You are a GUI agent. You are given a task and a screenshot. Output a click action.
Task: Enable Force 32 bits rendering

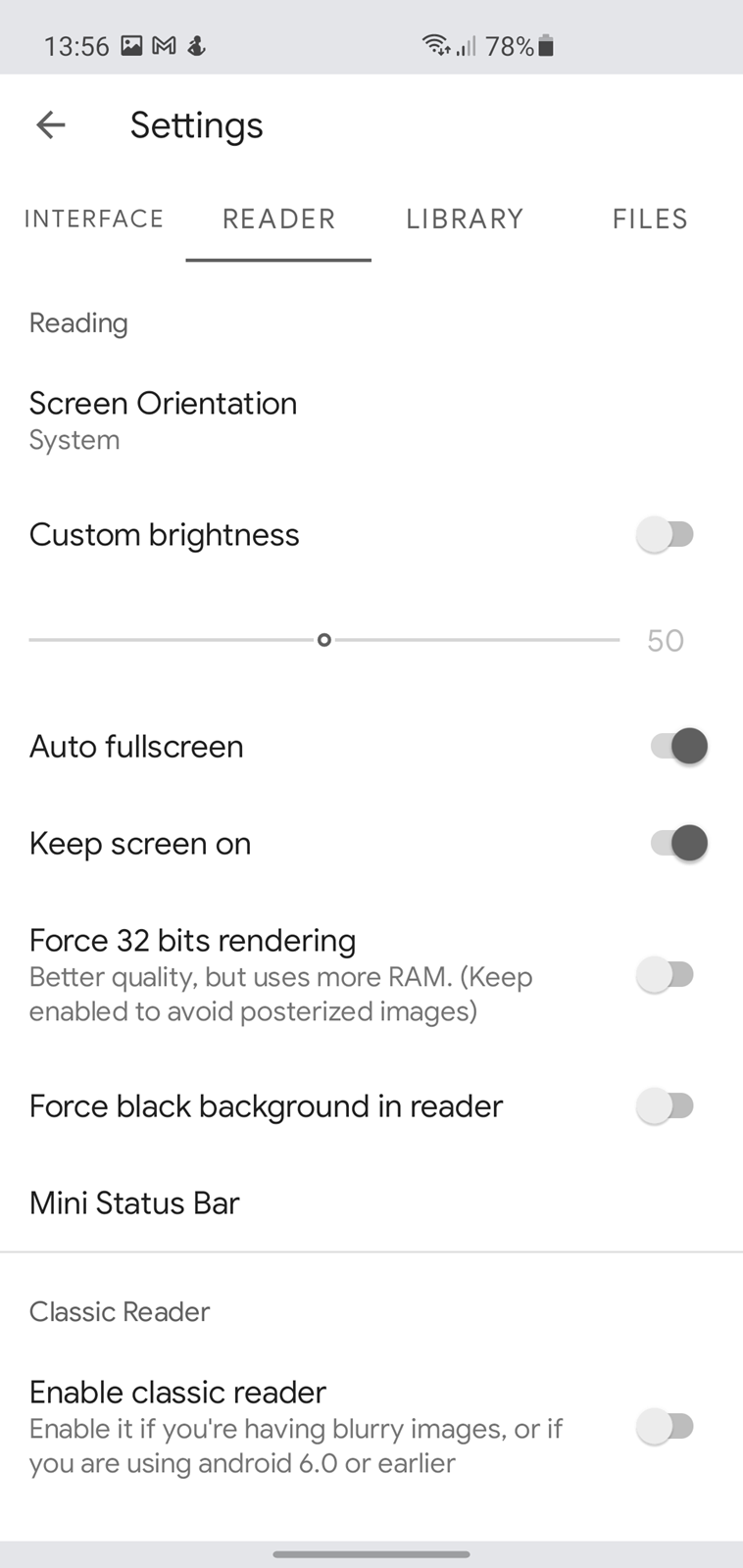[666, 975]
